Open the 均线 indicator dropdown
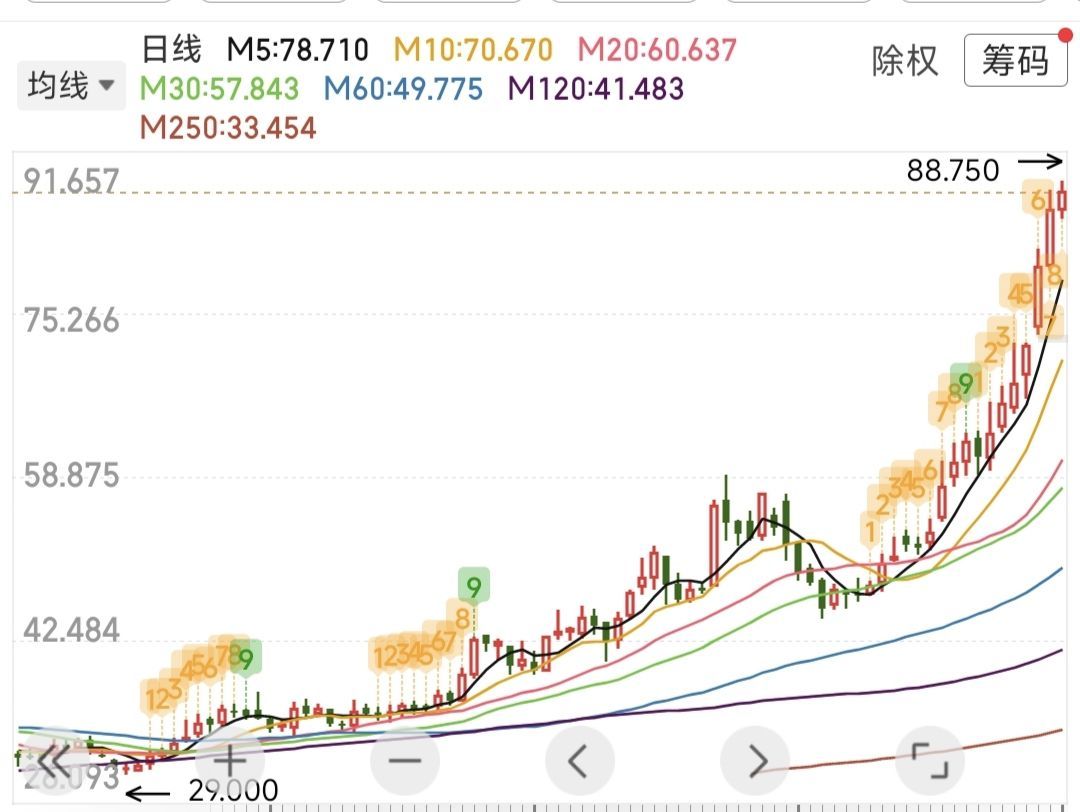Viewport: 1080px width, 812px height. [x=69, y=87]
